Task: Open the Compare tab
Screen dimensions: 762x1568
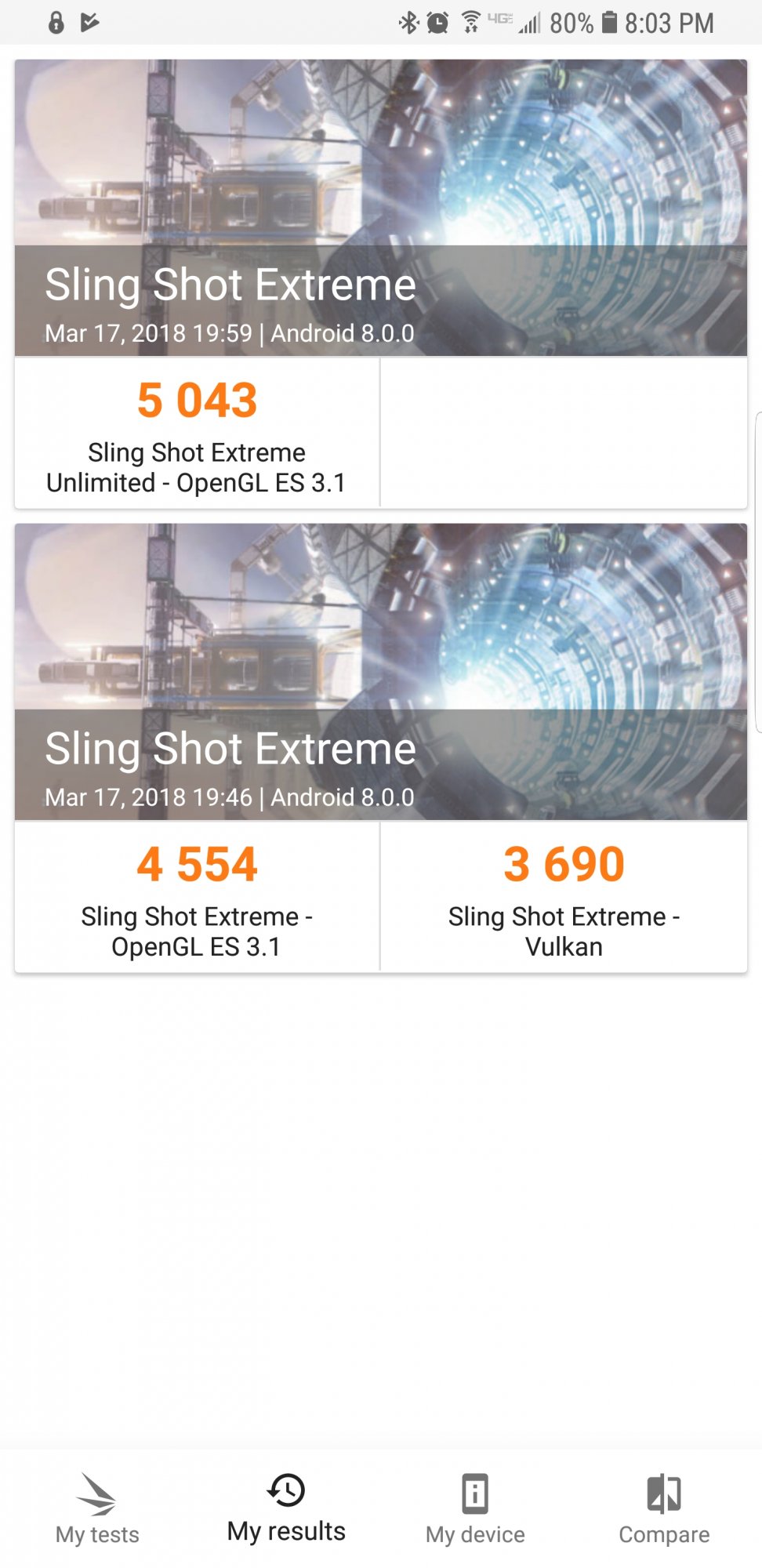Action: coord(664,1509)
